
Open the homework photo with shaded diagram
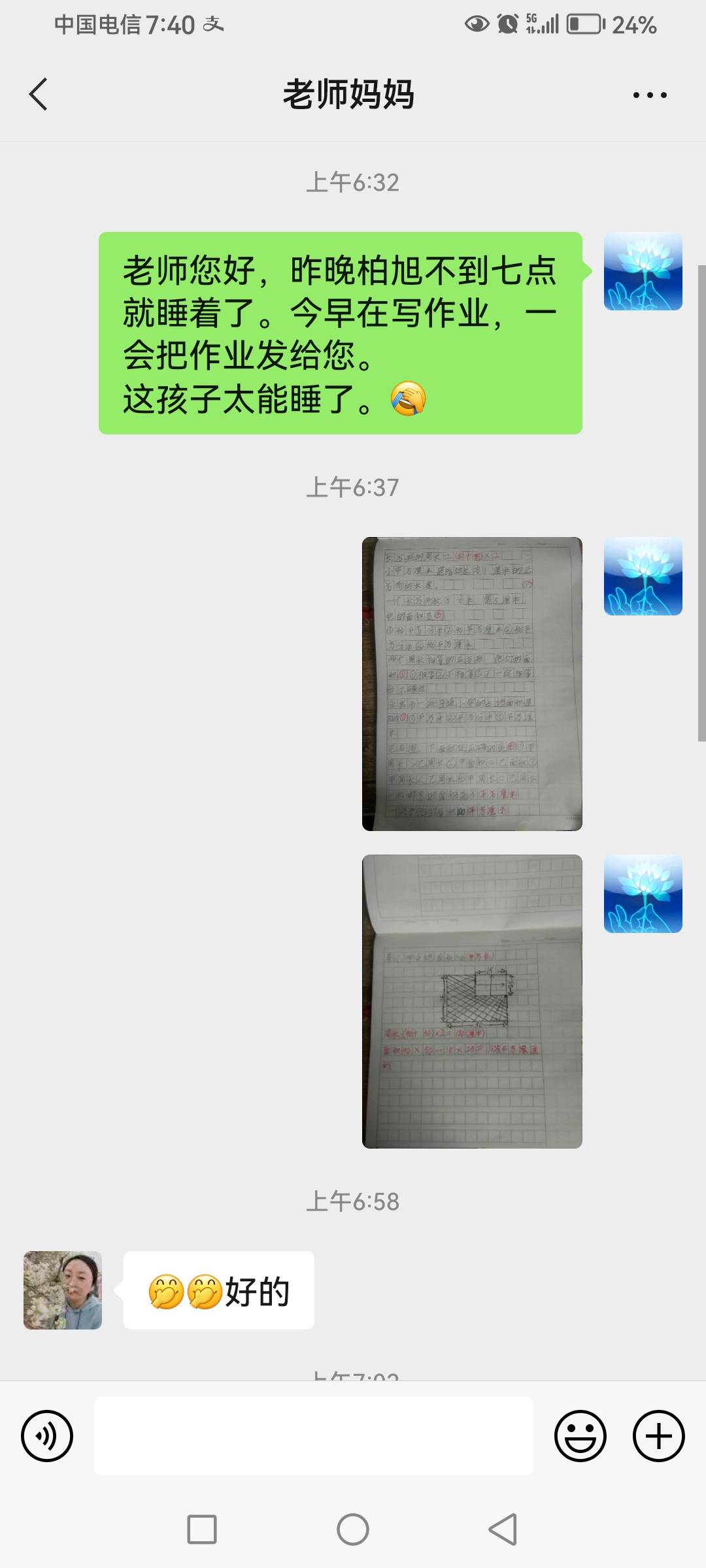point(472,1001)
